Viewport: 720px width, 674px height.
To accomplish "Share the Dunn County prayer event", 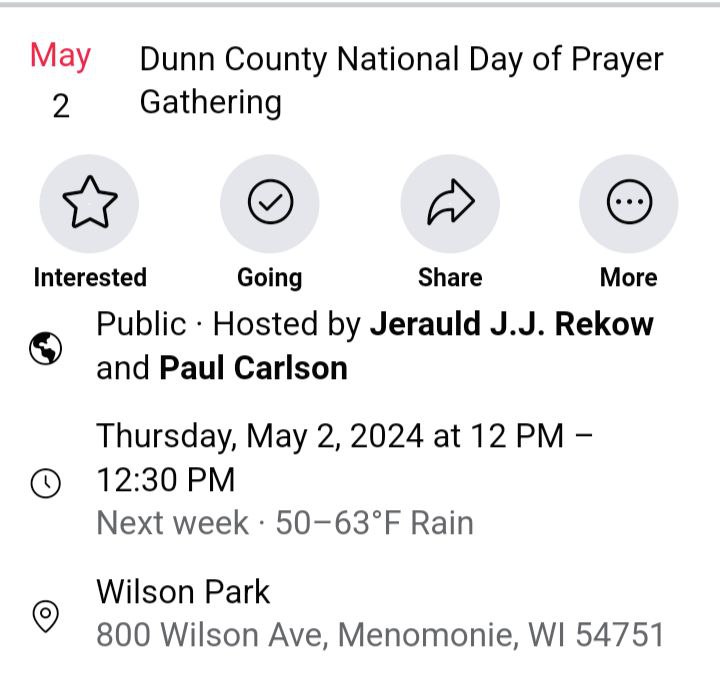I will [449, 204].
